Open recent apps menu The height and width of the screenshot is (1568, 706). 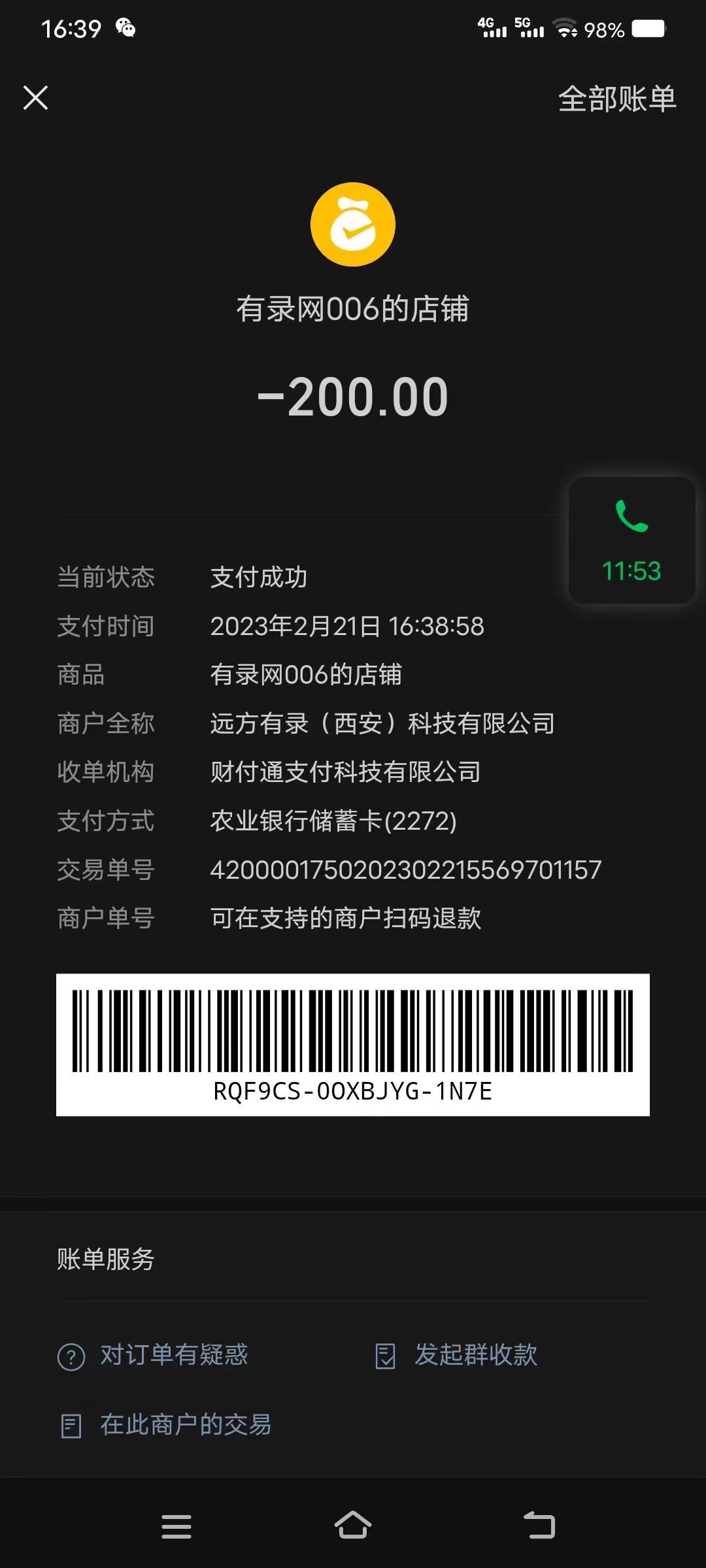pos(176,1526)
